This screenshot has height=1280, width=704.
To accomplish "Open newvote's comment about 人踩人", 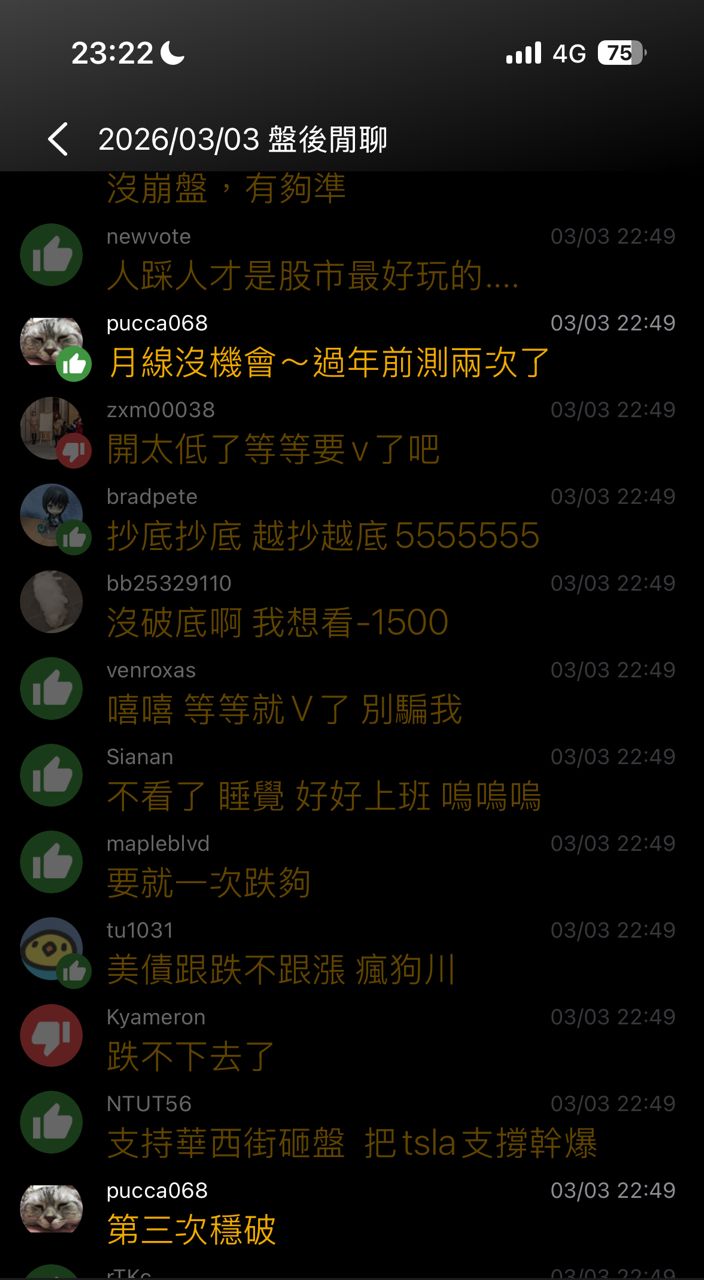I will [x=312, y=276].
